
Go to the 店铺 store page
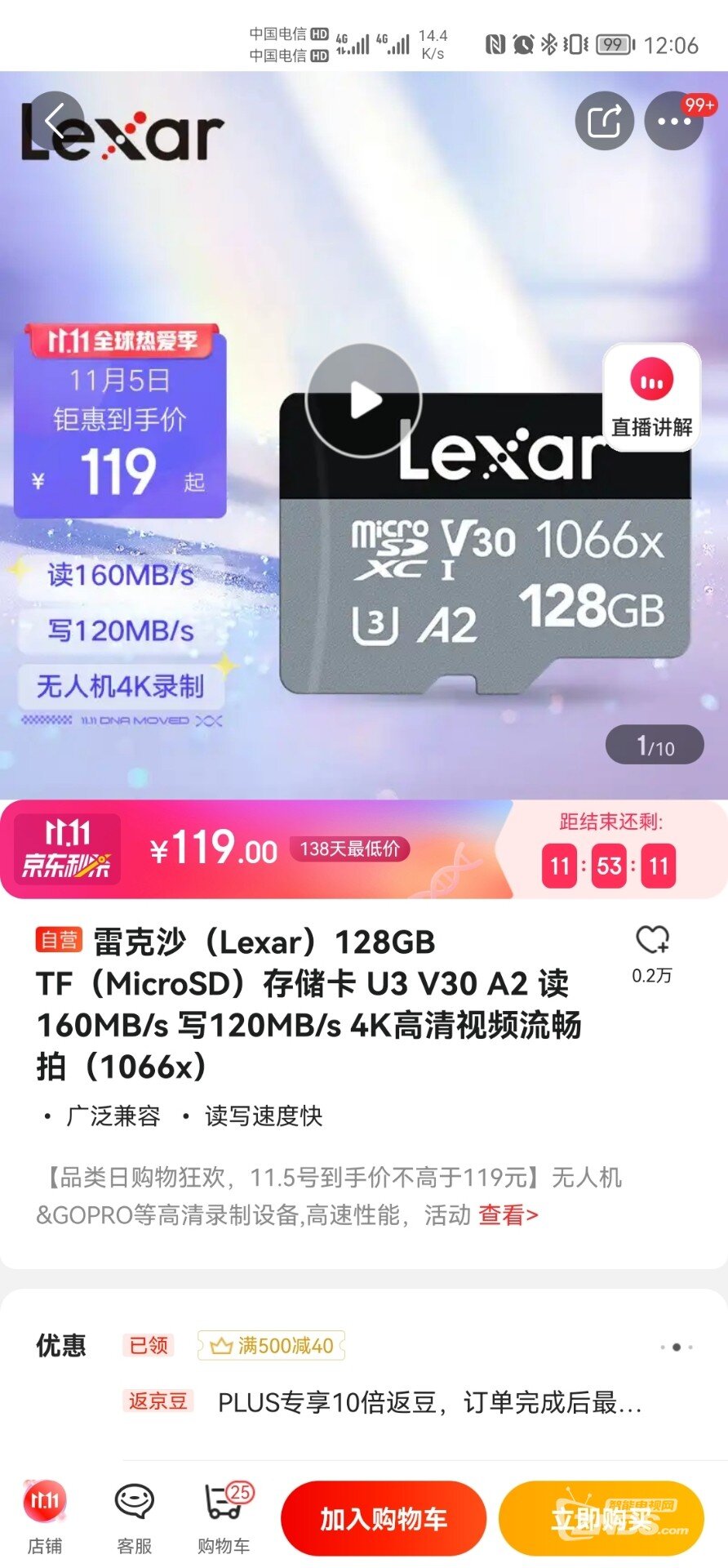tap(45, 1518)
